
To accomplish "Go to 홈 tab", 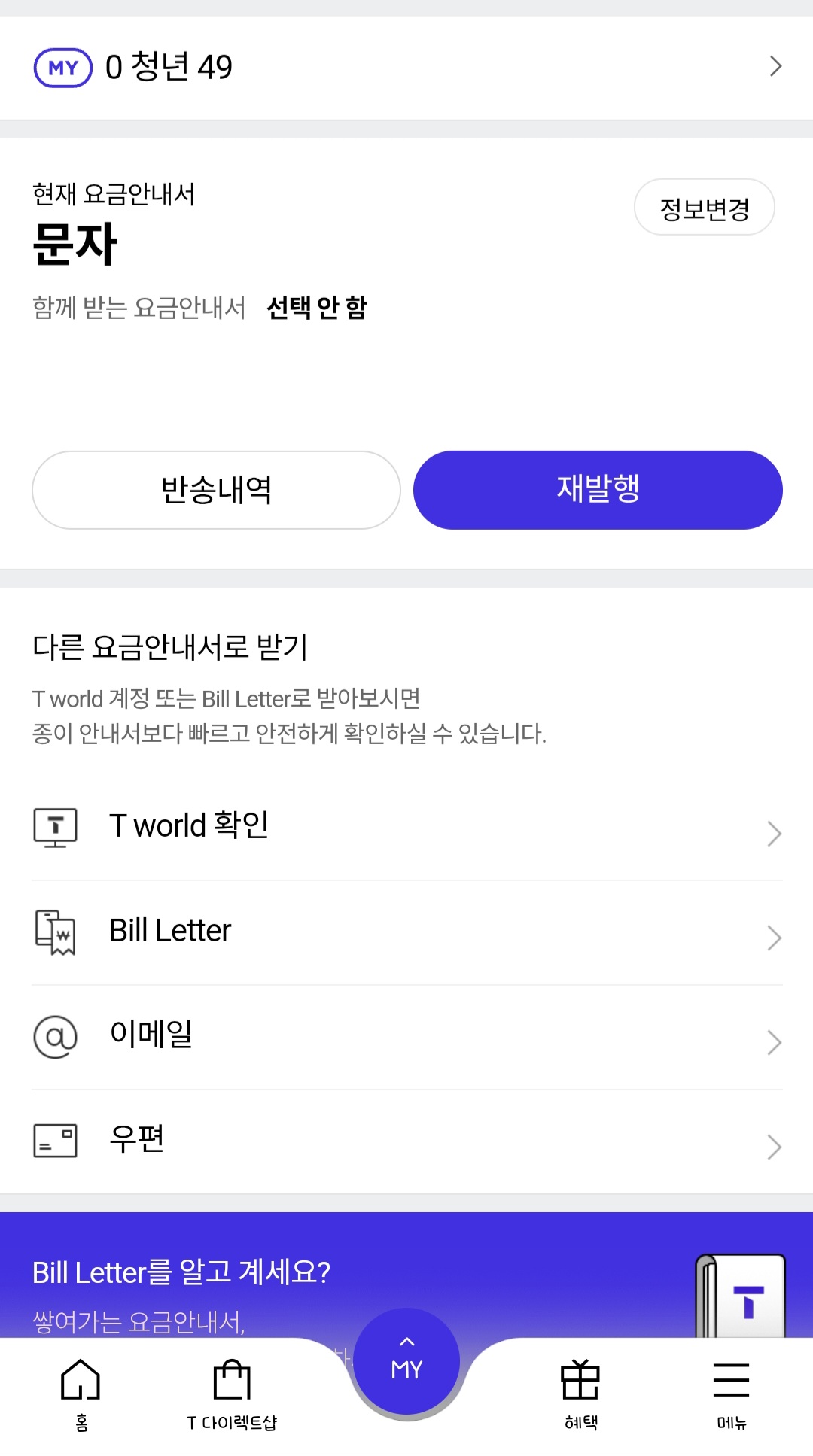I will pos(81,1394).
